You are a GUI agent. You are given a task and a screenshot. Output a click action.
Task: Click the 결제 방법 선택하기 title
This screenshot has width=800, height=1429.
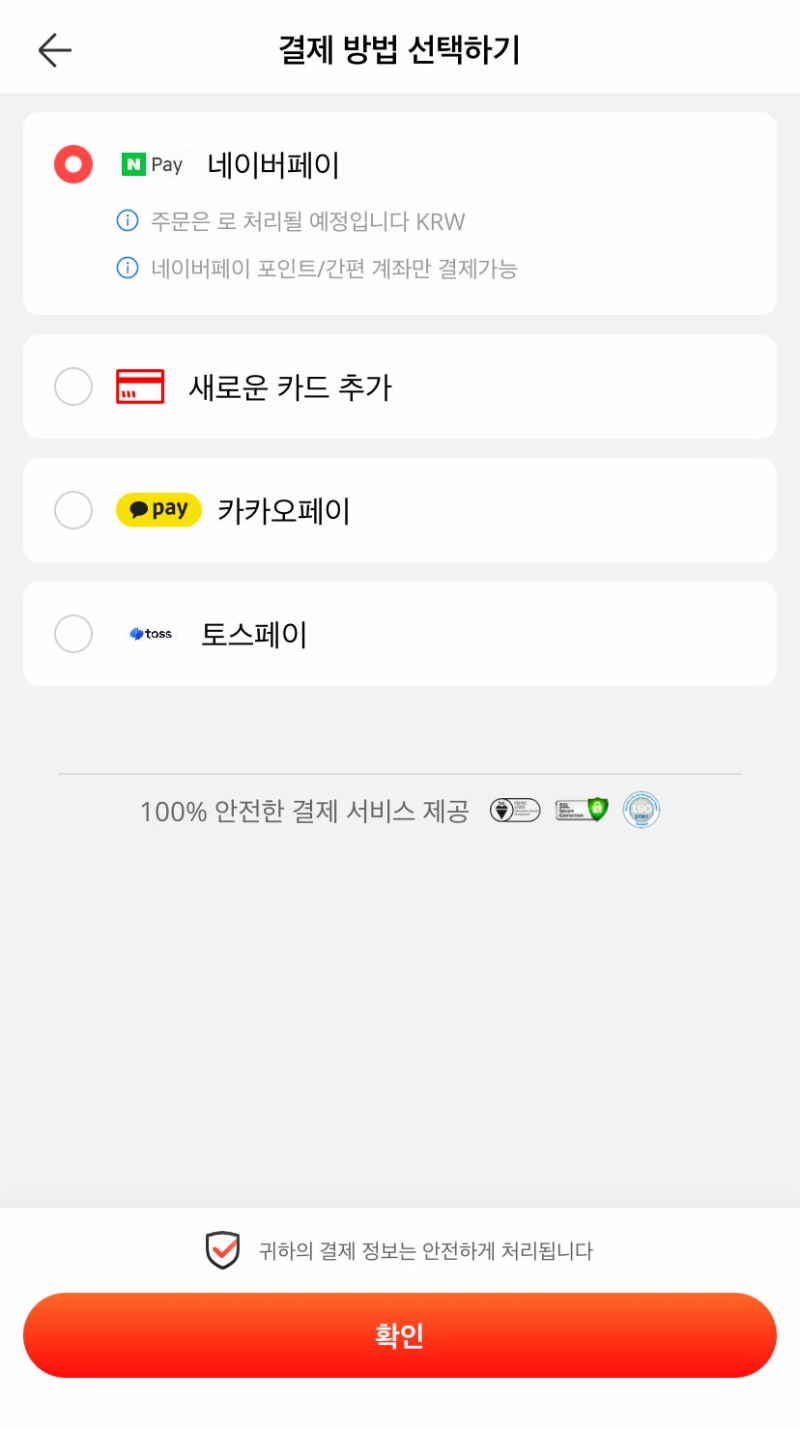[x=400, y=47]
